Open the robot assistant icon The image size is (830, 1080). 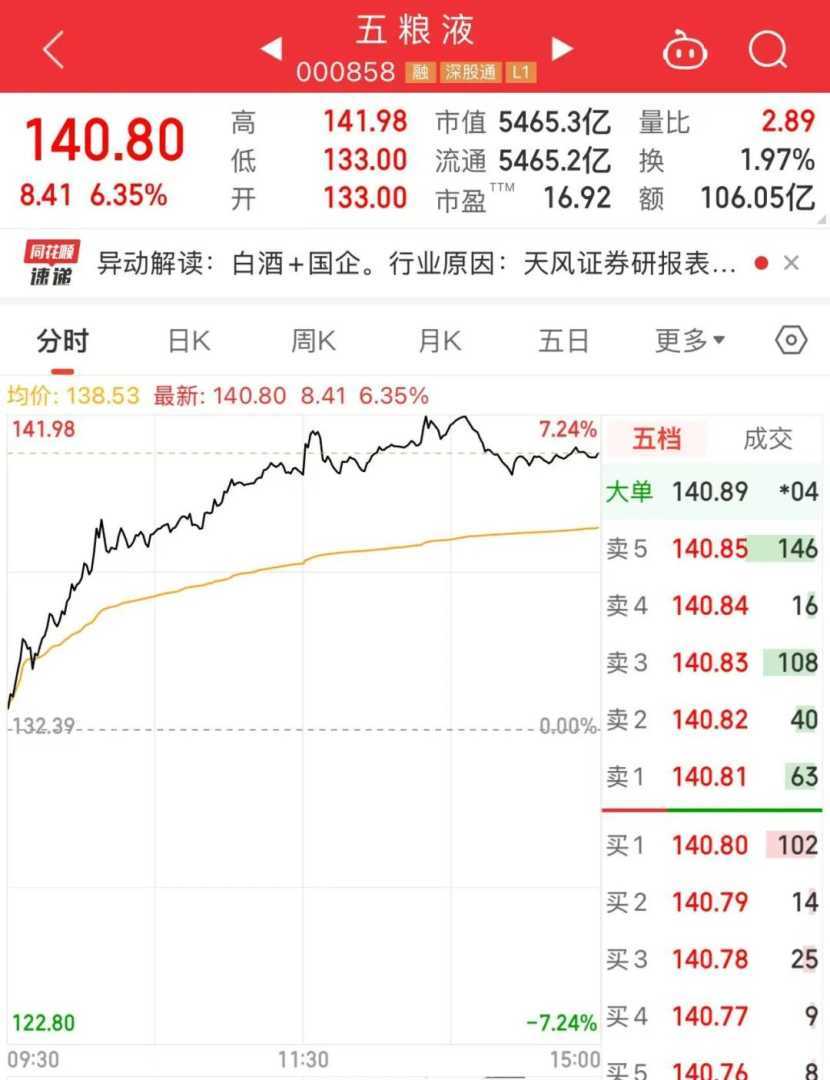[685, 49]
